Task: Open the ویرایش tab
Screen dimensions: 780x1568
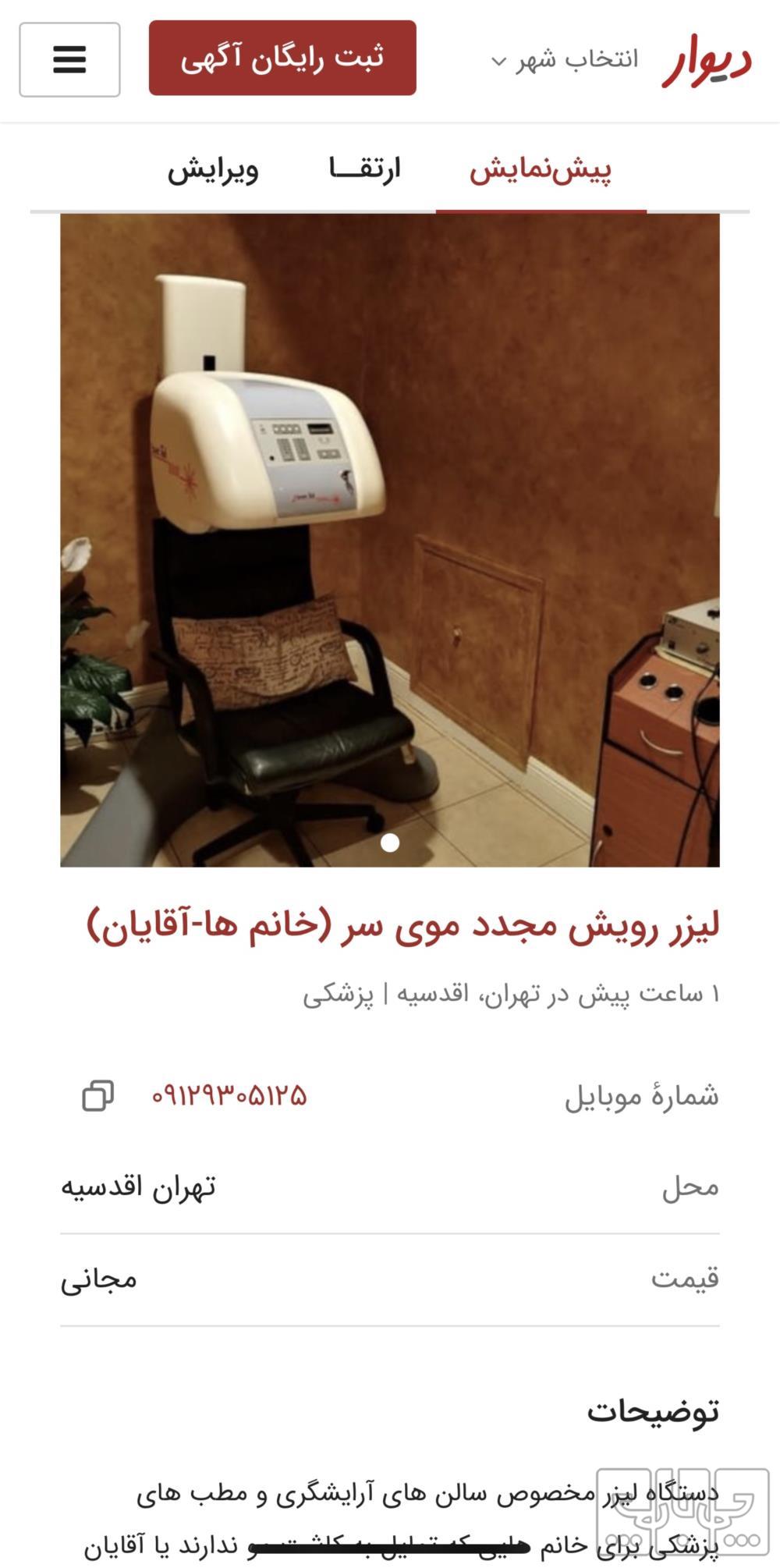Action: pyautogui.click(x=213, y=169)
